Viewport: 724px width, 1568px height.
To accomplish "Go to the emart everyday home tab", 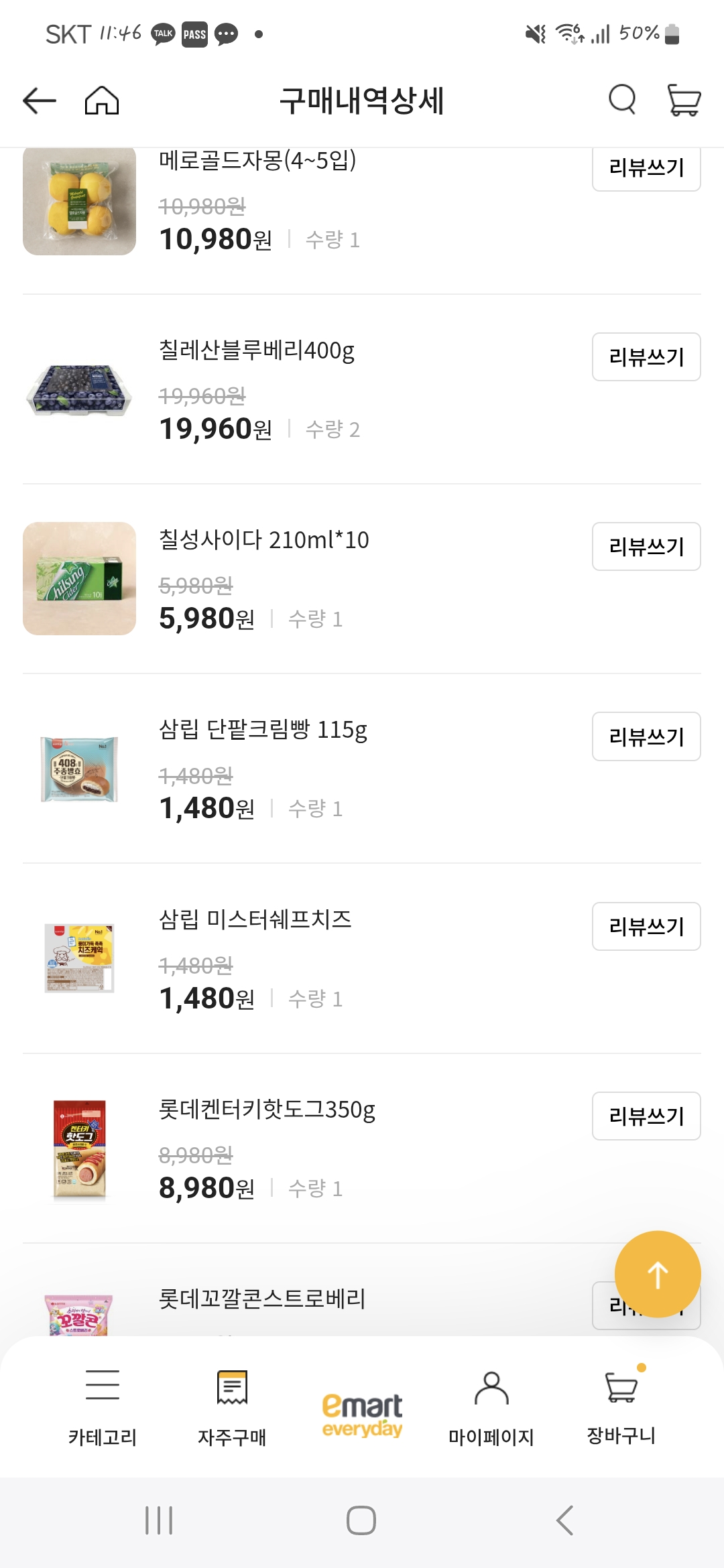I will click(x=362, y=1414).
